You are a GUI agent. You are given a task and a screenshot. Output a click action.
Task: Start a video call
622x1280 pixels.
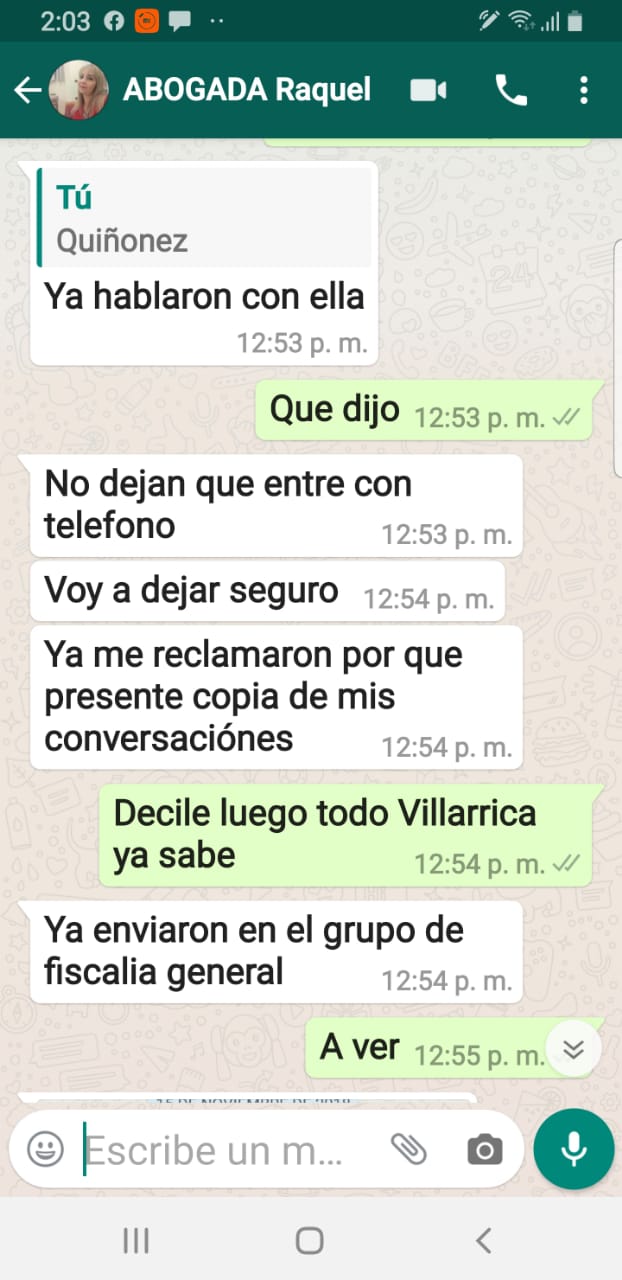428,91
